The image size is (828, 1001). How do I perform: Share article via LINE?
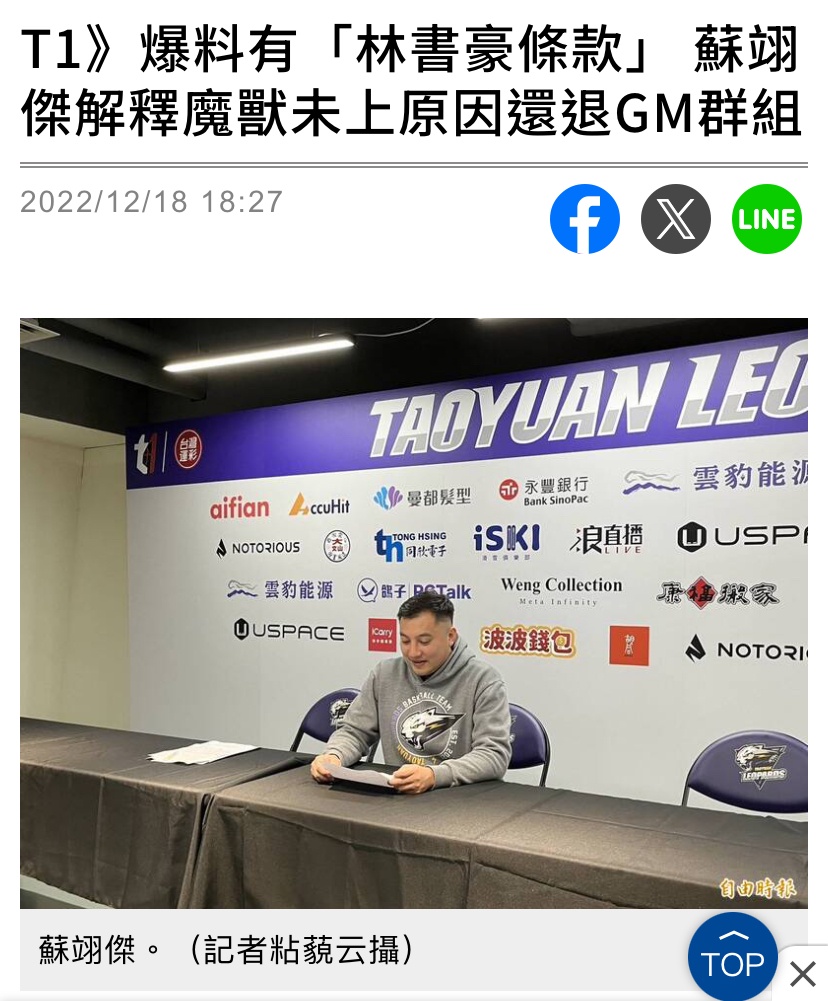click(767, 219)
